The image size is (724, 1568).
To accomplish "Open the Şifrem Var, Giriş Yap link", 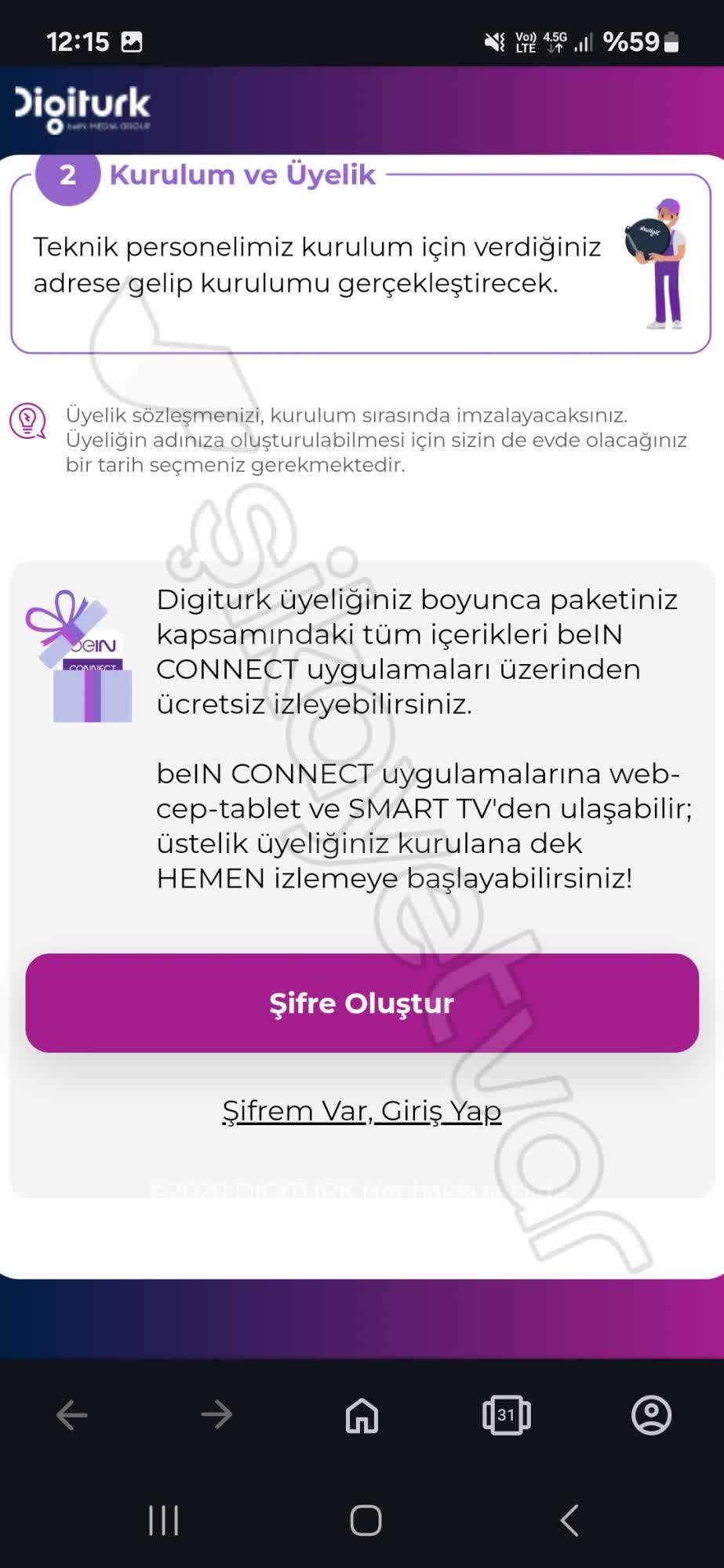I will click(362, 1111).
